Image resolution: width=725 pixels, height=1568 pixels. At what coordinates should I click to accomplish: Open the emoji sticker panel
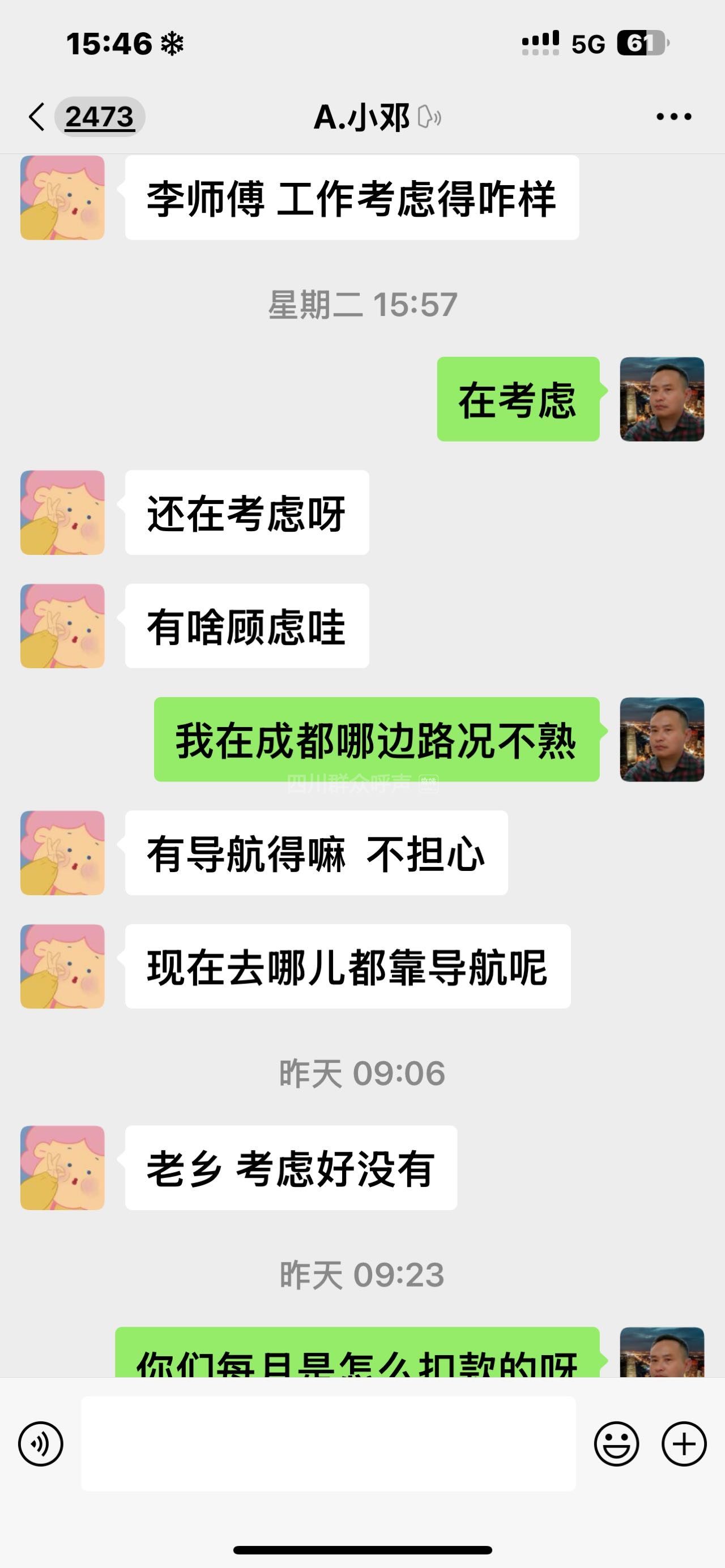616,1443
